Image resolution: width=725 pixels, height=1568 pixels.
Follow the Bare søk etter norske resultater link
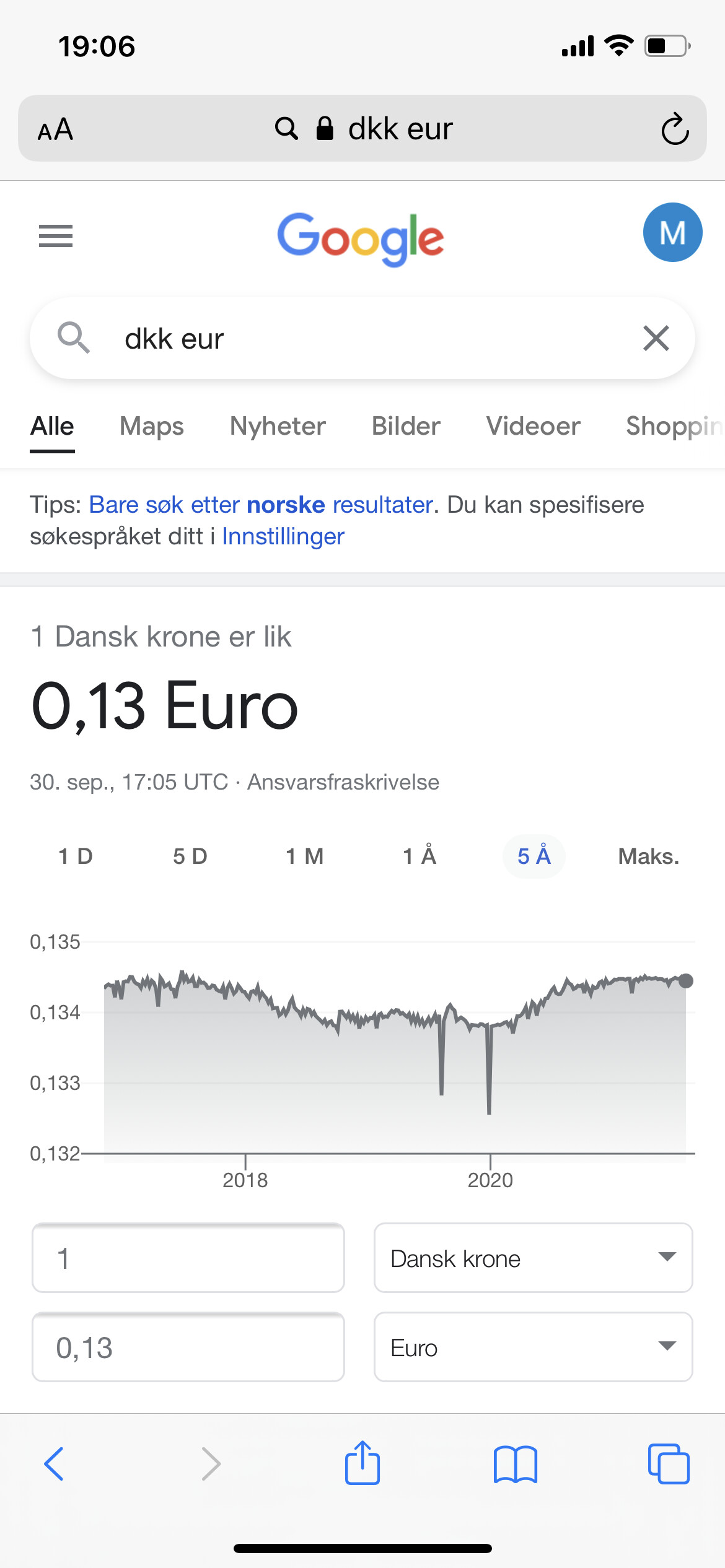tap(261, 505)
